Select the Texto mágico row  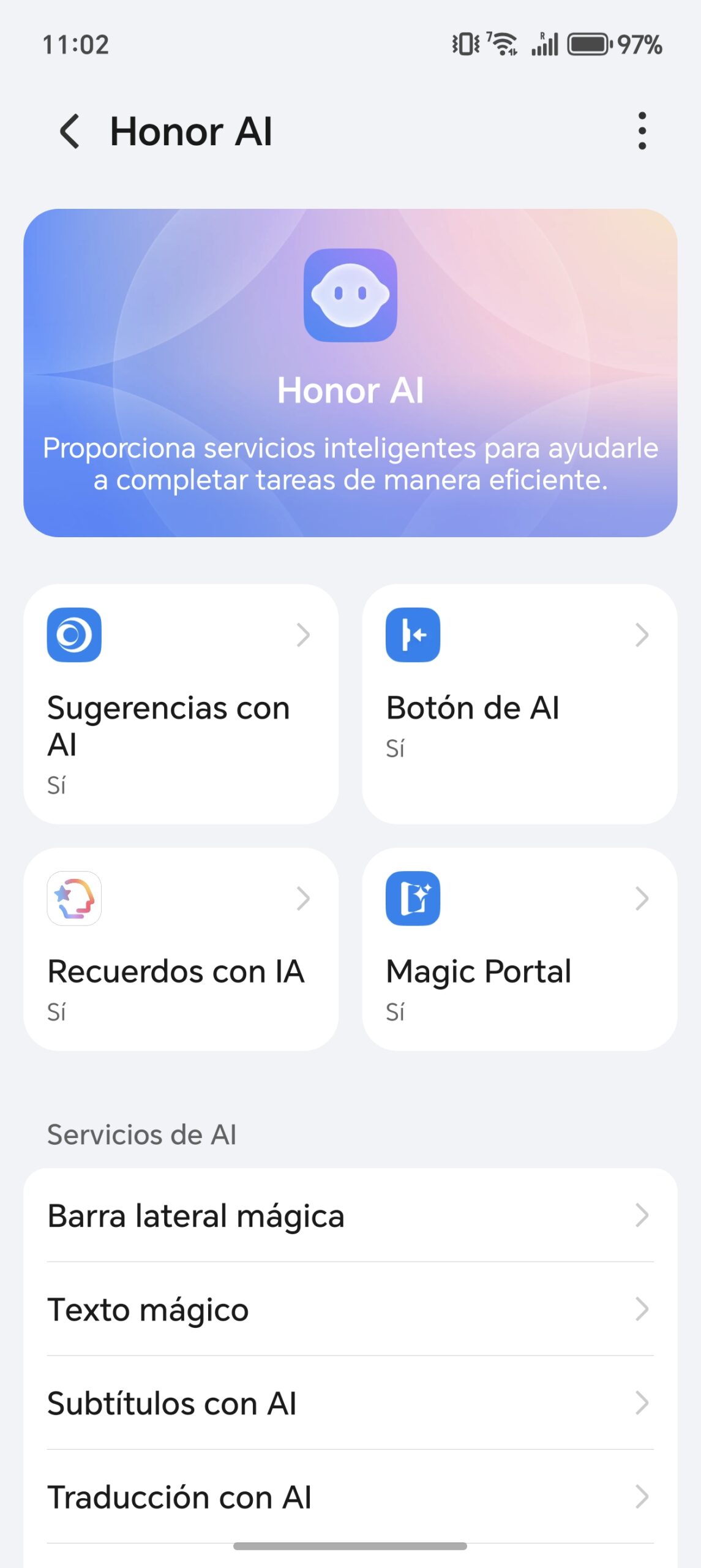tap(350, 1310)
